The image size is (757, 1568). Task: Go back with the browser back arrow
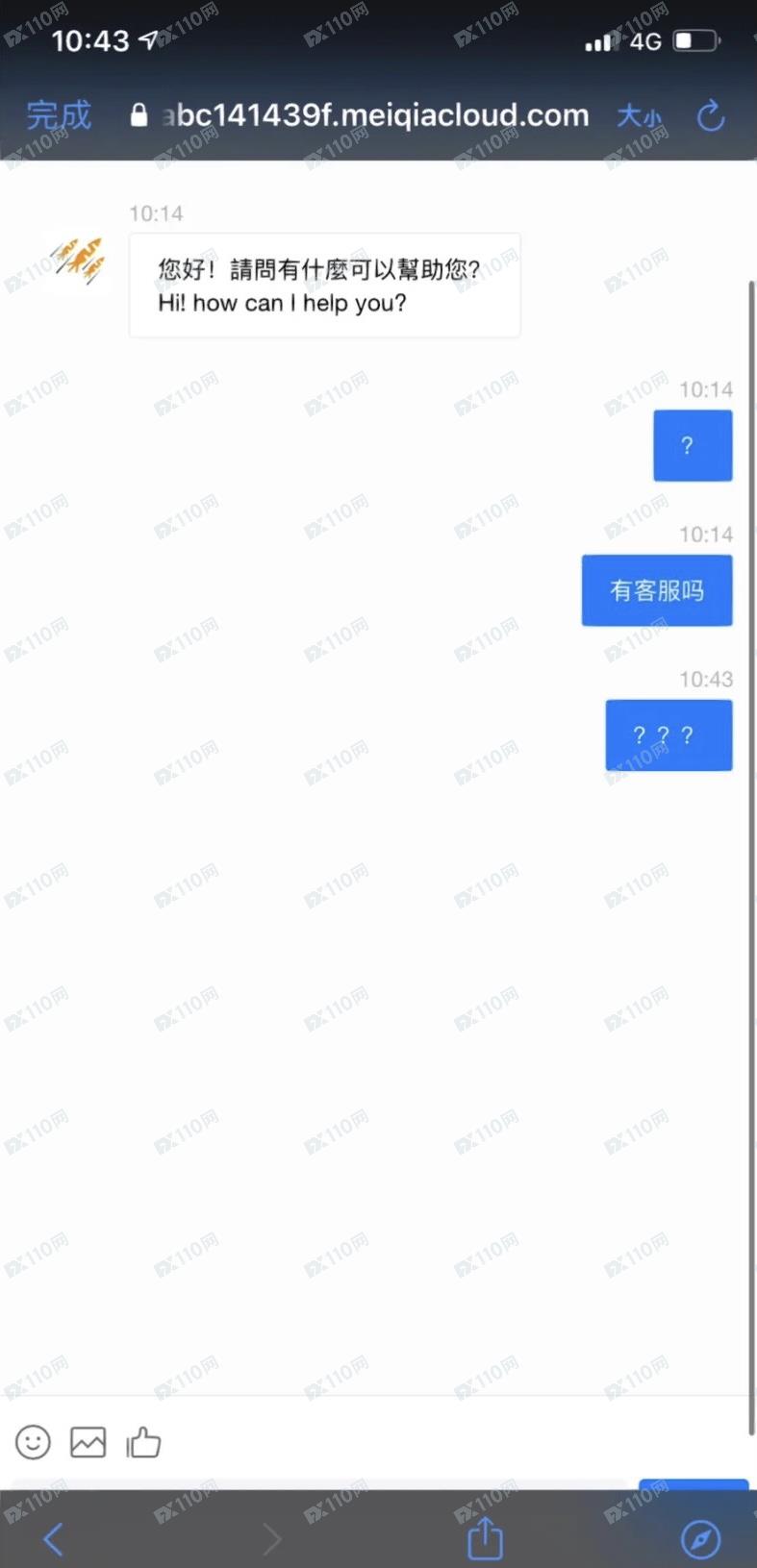54,1539
